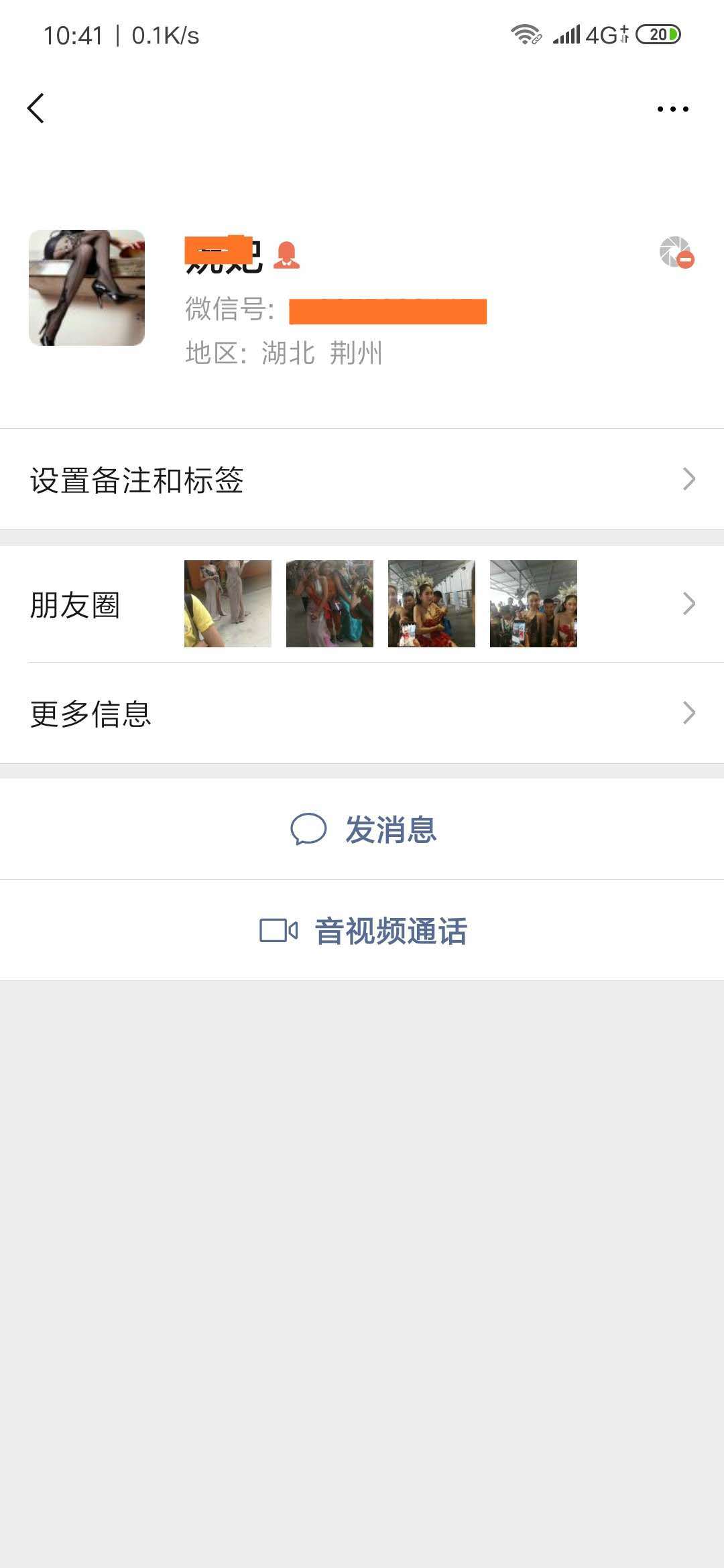724x1568 pixels.
Task: Go back using the top-left arrow
Action: tap(36, 108)
